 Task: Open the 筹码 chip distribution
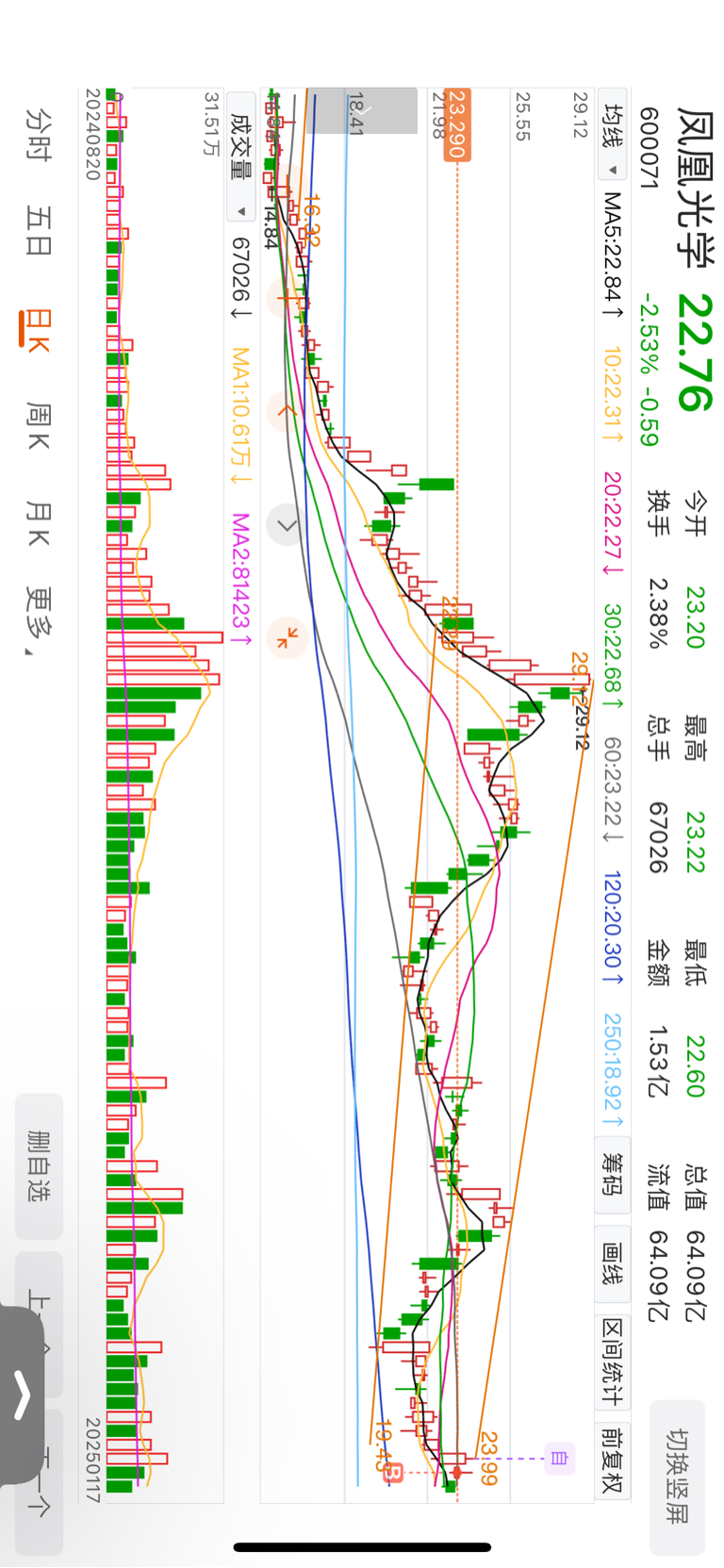(x=613, y=1175)
